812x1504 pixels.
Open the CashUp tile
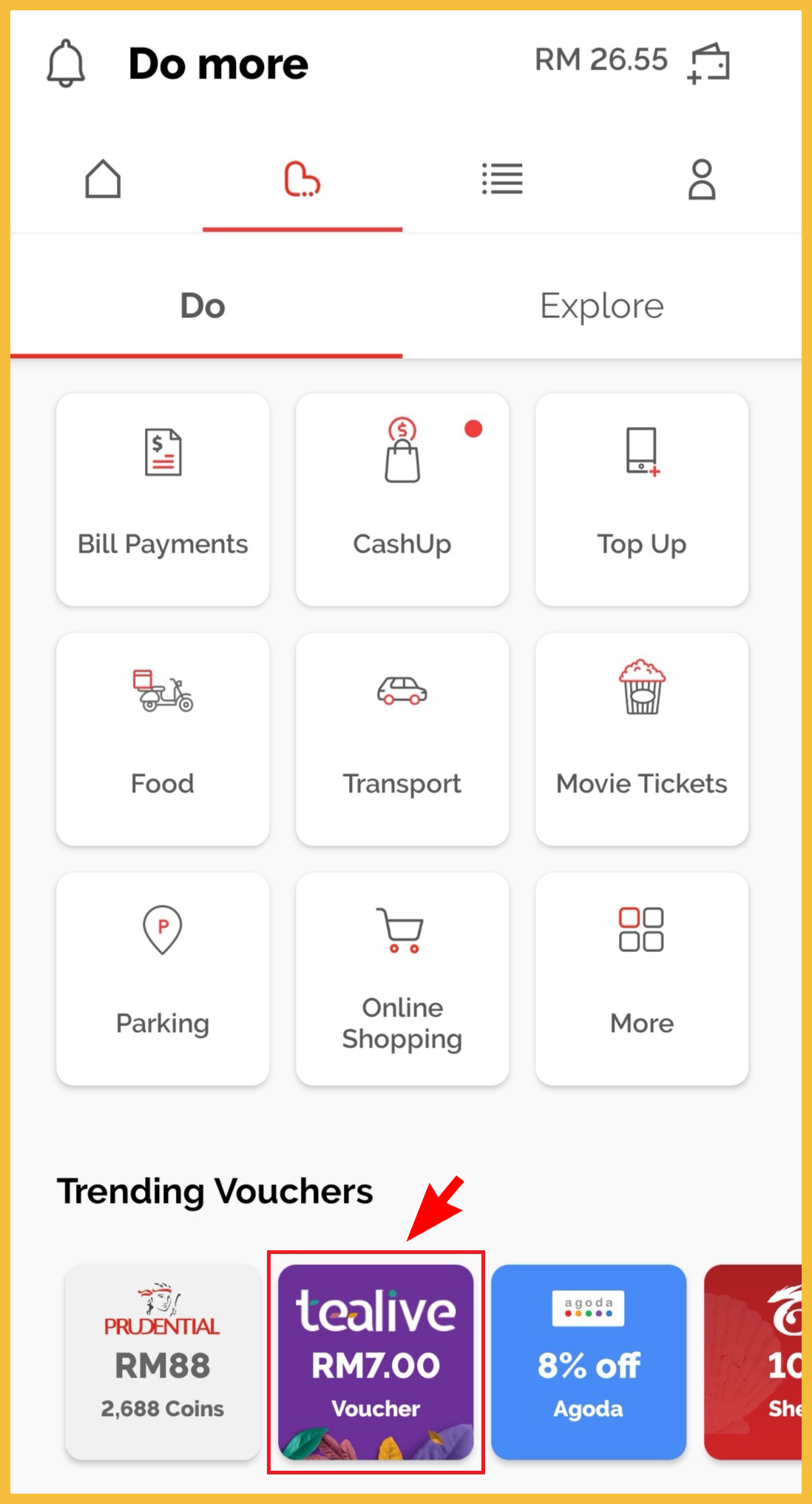(x=402, y=499)
